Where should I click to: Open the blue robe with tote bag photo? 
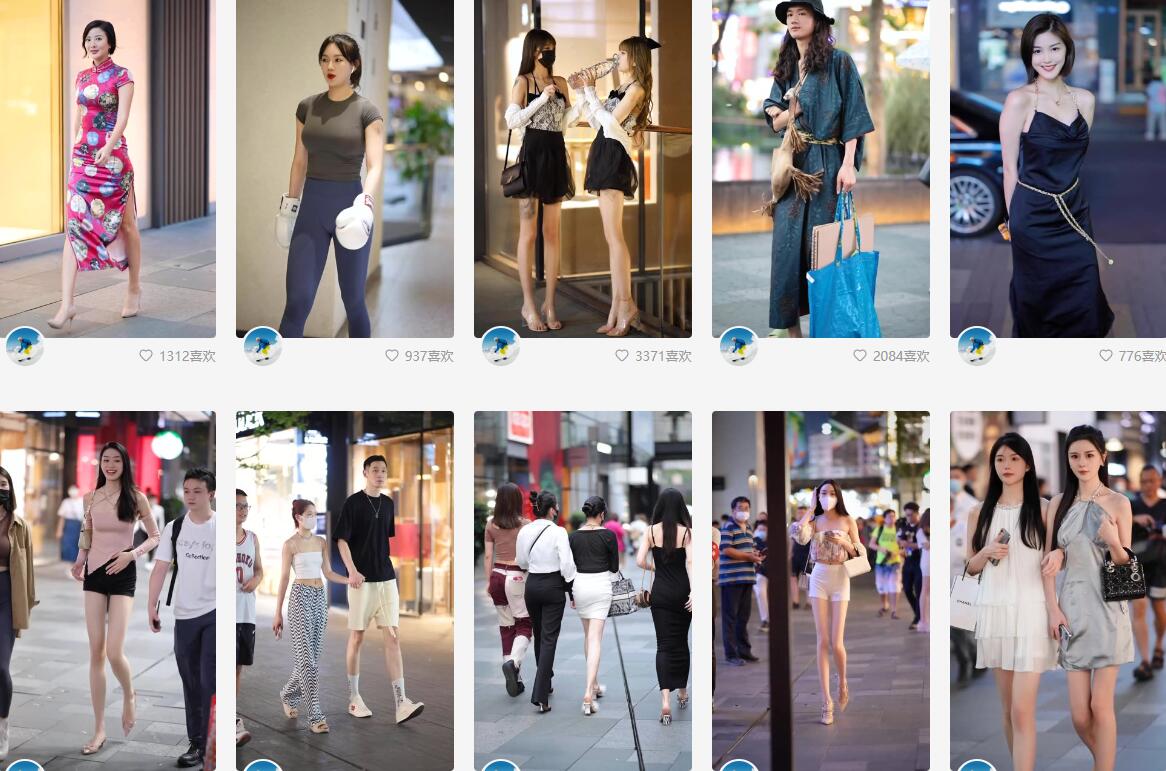coord(820,168)
